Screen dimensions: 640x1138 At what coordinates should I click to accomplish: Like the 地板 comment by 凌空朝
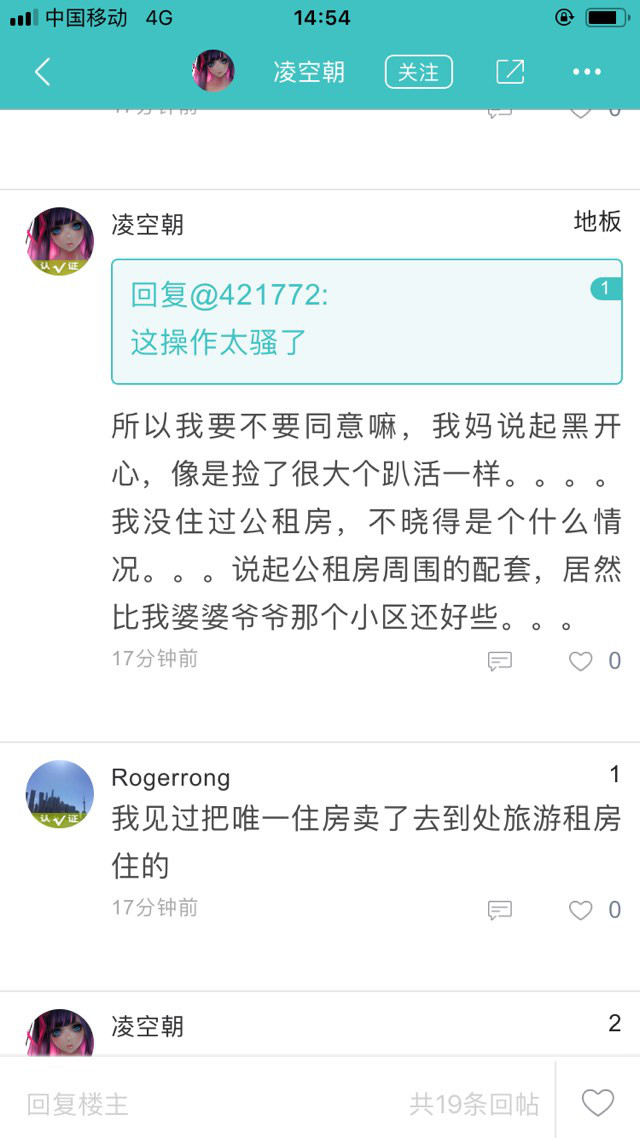click(581, 661)
